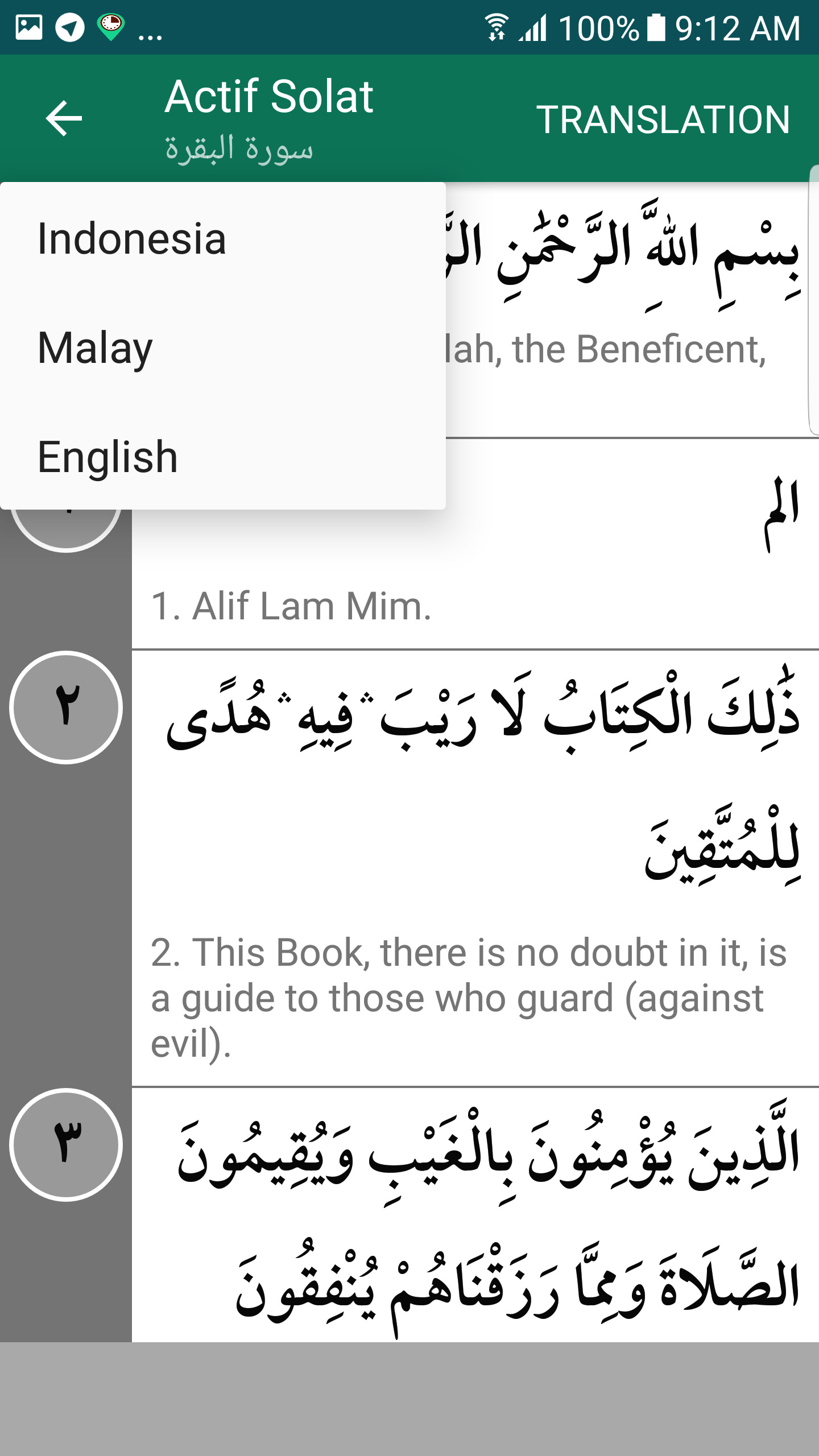Viewport: 819px width, 1456px height.
Task: Pick English translation option
Action: [223, 457]
